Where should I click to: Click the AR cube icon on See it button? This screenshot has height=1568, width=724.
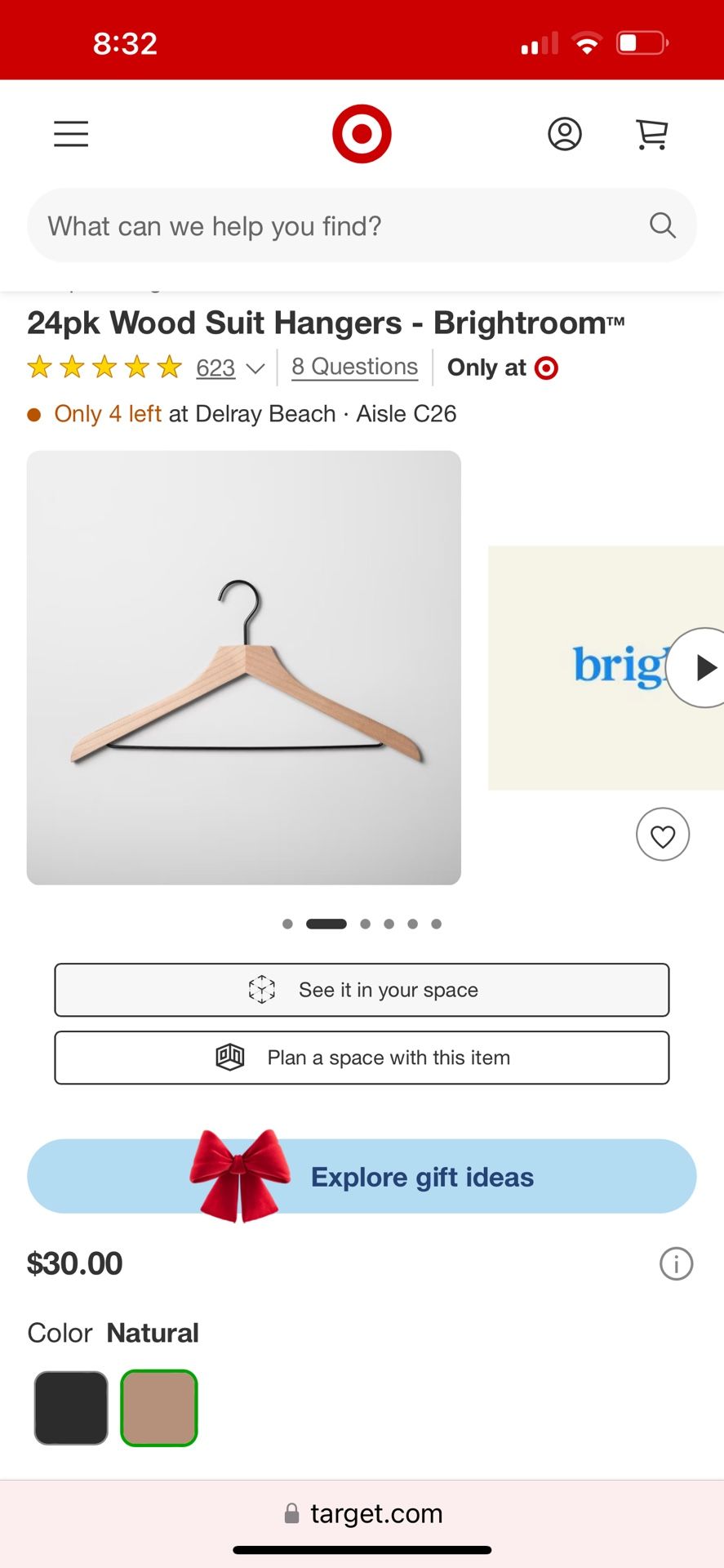[262, 989]
